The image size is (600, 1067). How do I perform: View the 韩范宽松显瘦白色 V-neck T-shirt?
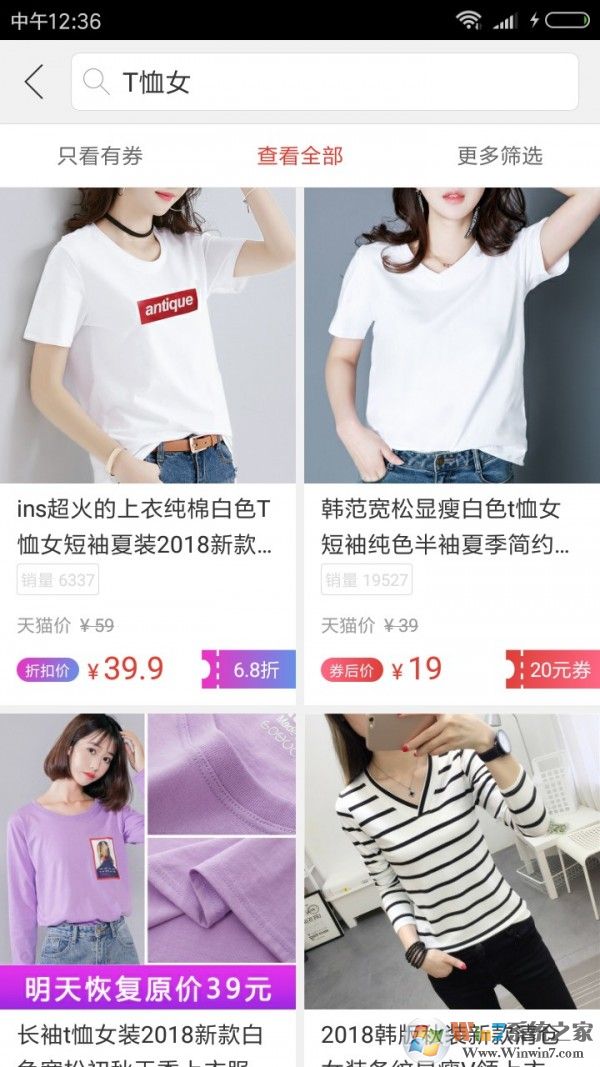(452, 336)
